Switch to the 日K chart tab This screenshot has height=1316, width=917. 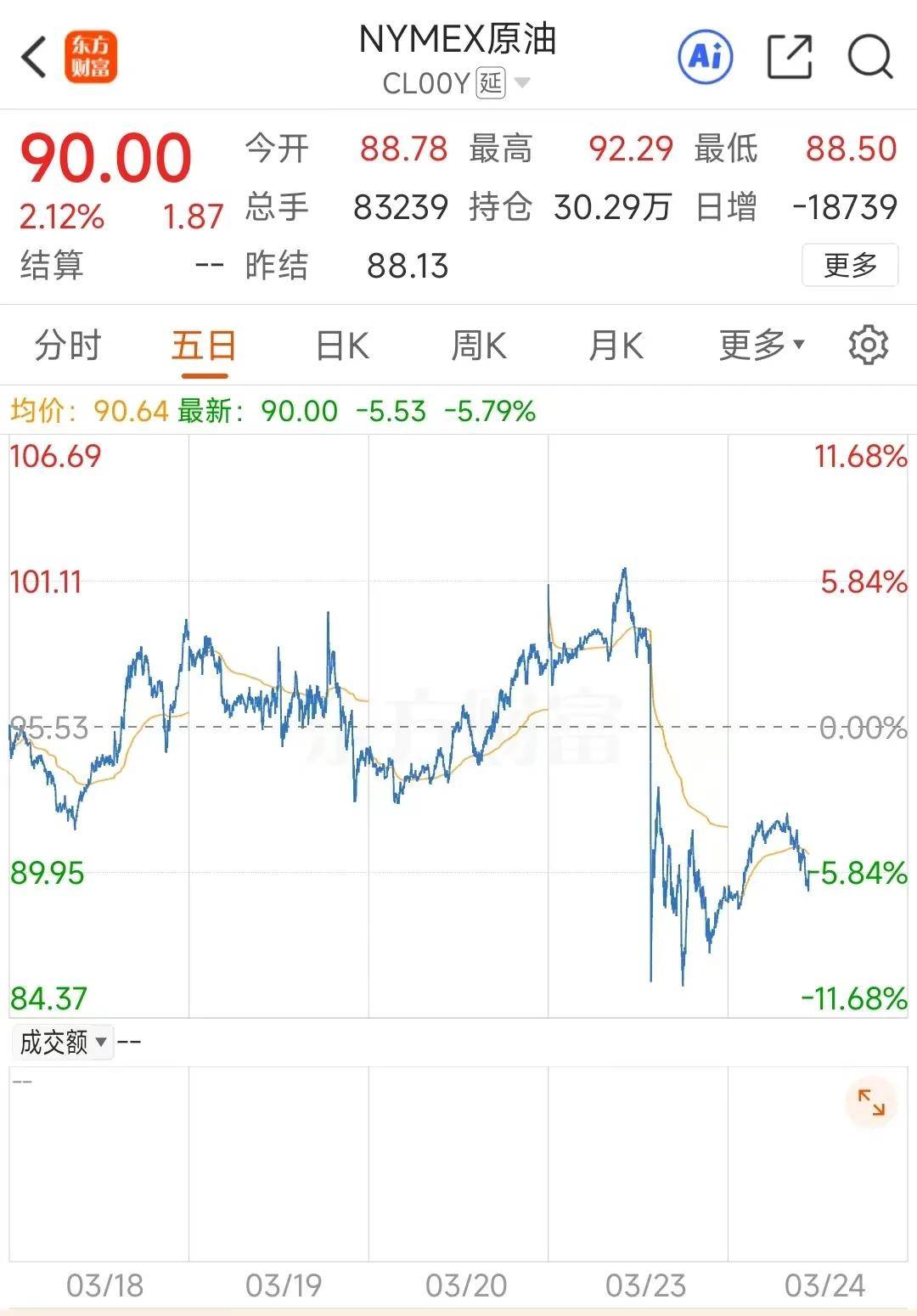(x=342, y=346)
